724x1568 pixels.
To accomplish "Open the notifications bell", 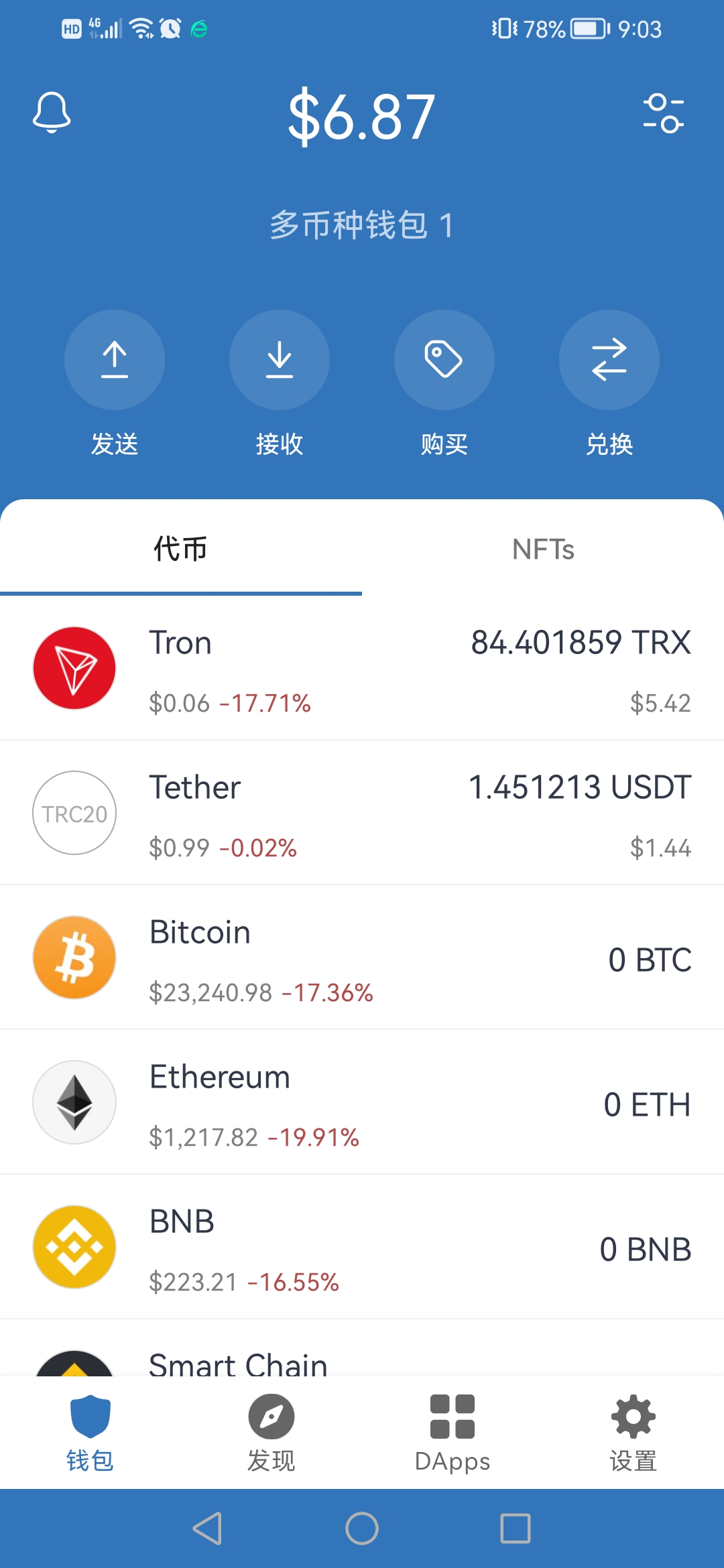I will (x=52, y=113).
